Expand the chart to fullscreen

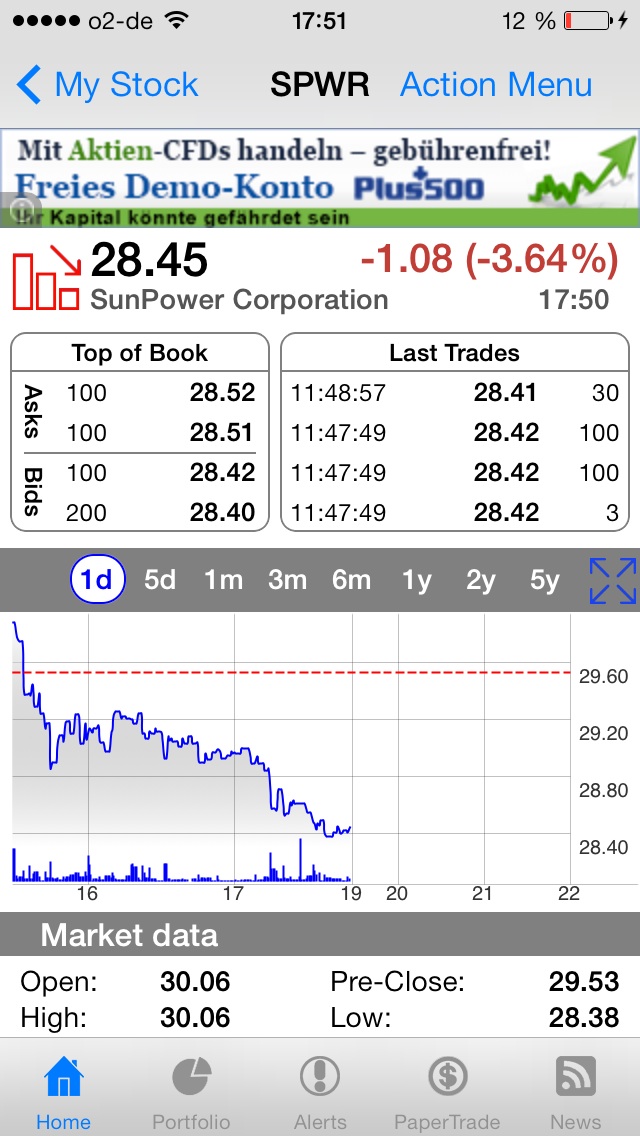pyautogui.click(x=612, y=581)
